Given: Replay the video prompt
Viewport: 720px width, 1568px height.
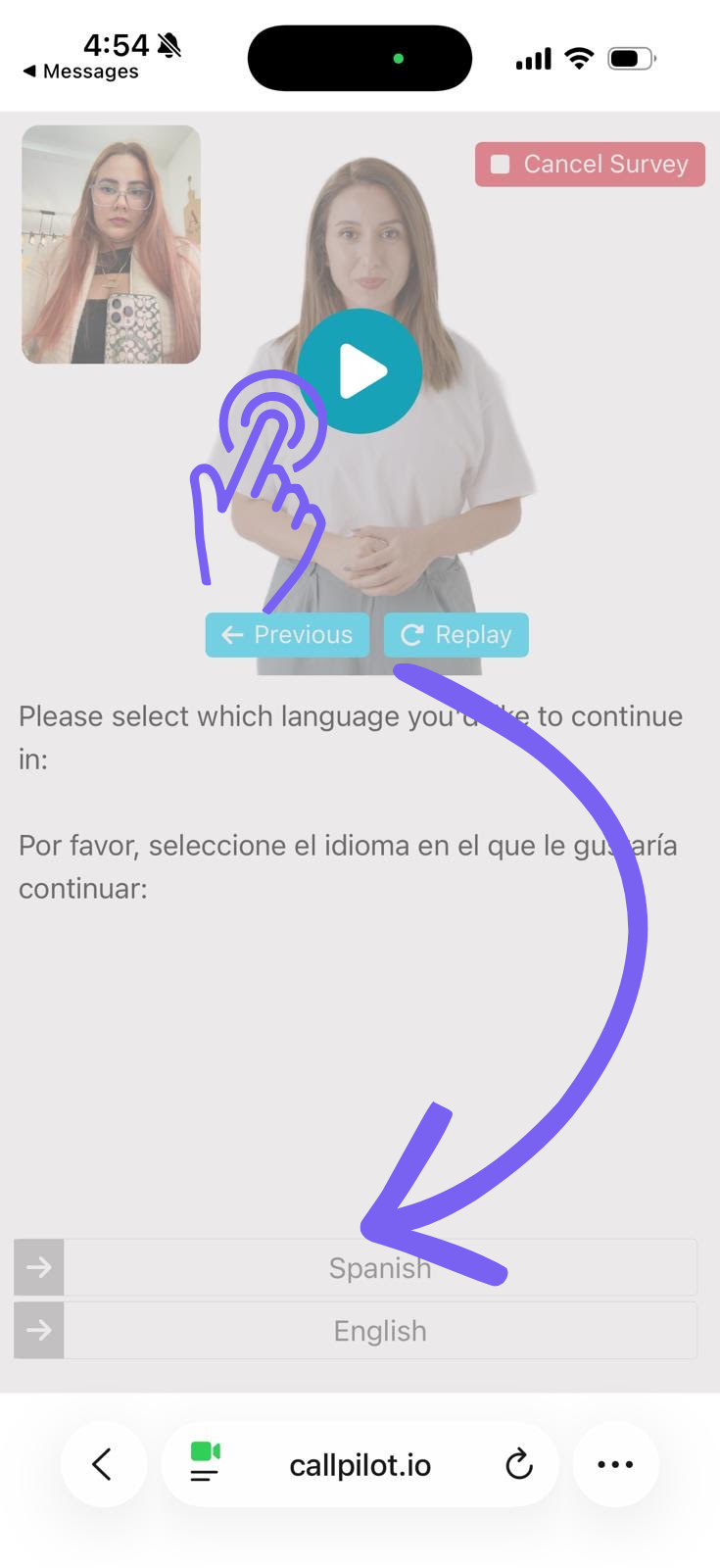Looking at the screenshot, I should [x=456, y=635].
